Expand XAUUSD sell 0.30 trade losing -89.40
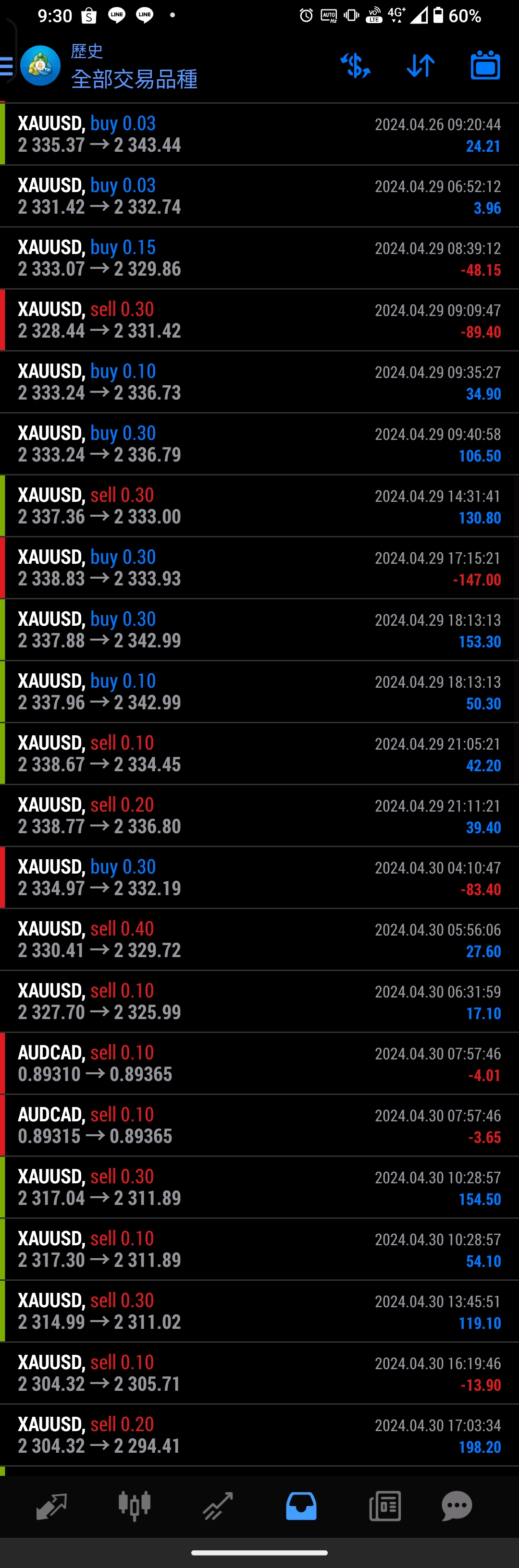The height and width of the screenshot is (1568, 519). click(x=259, y=320)
